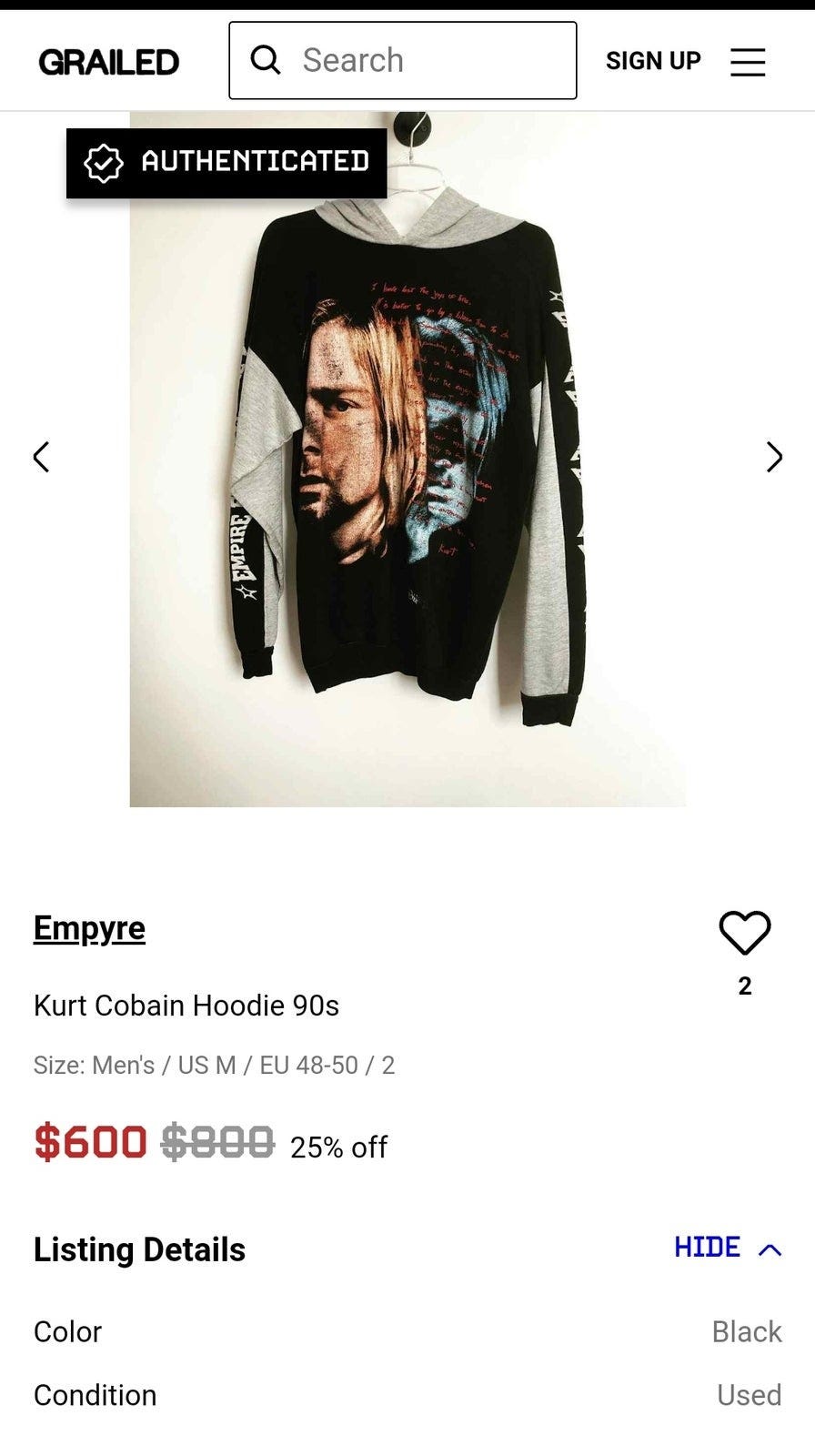Go to the Grailed home page
The height and width of the screenshot is (1456, 815).
coord(109,62)
